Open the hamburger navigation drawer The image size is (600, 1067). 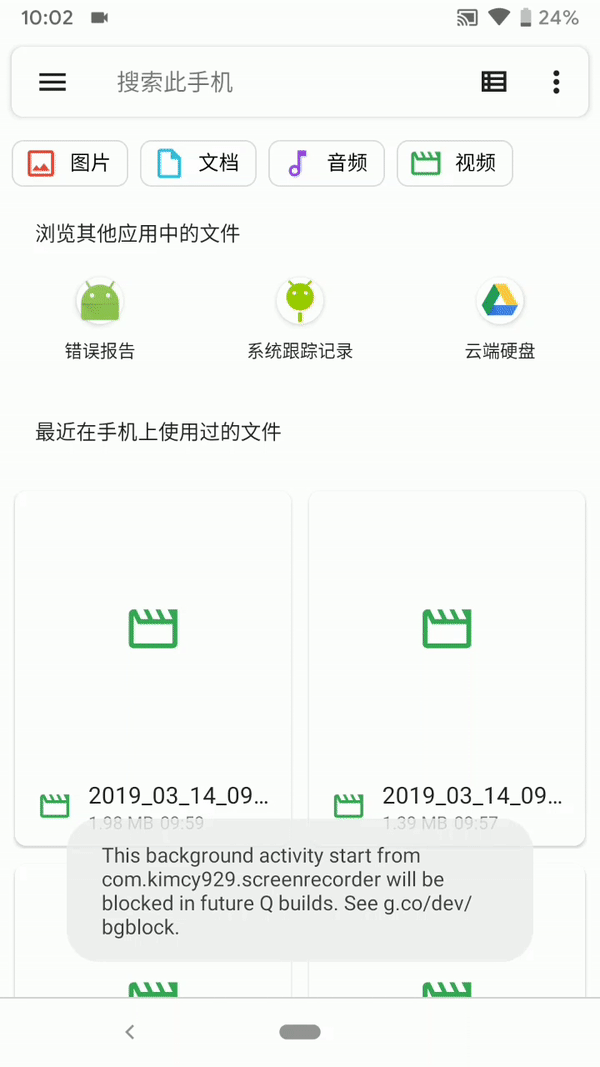pyautogui.click(x=52, y=83)
